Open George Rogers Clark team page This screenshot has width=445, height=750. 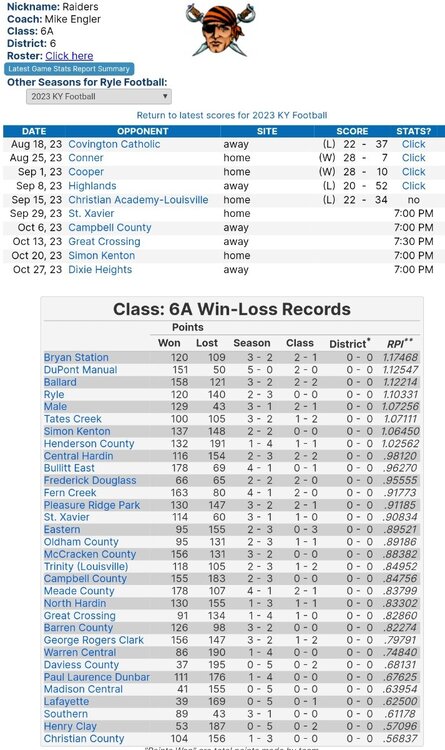(x=94, y=640)
